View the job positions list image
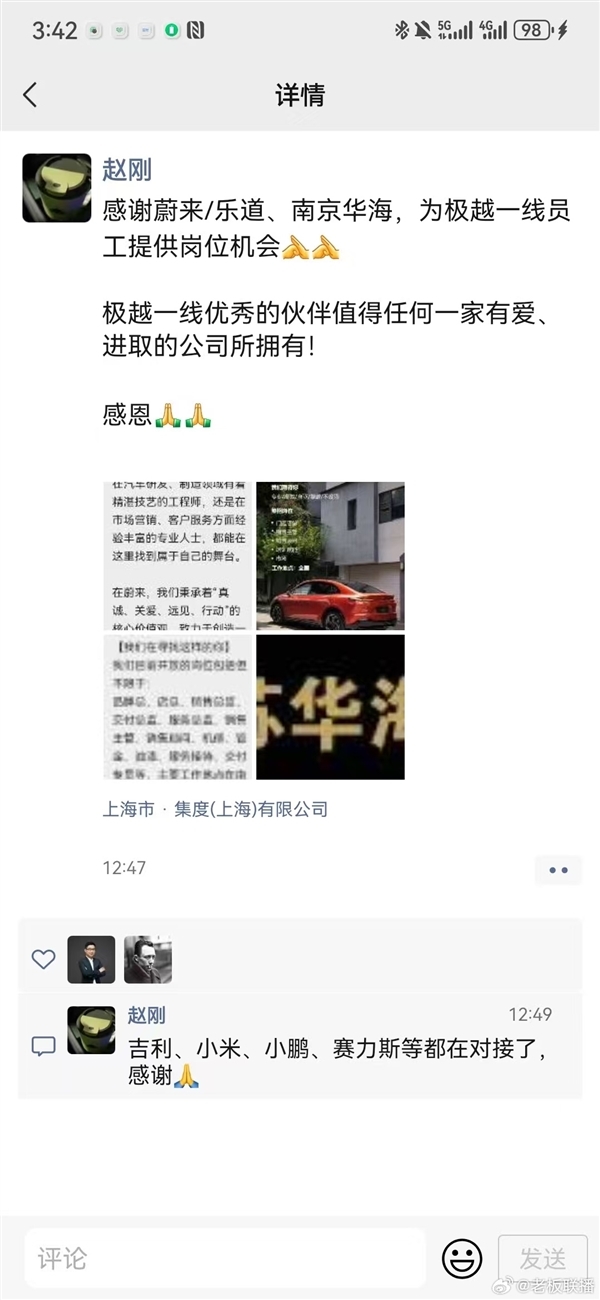 [x=177, y=707]
